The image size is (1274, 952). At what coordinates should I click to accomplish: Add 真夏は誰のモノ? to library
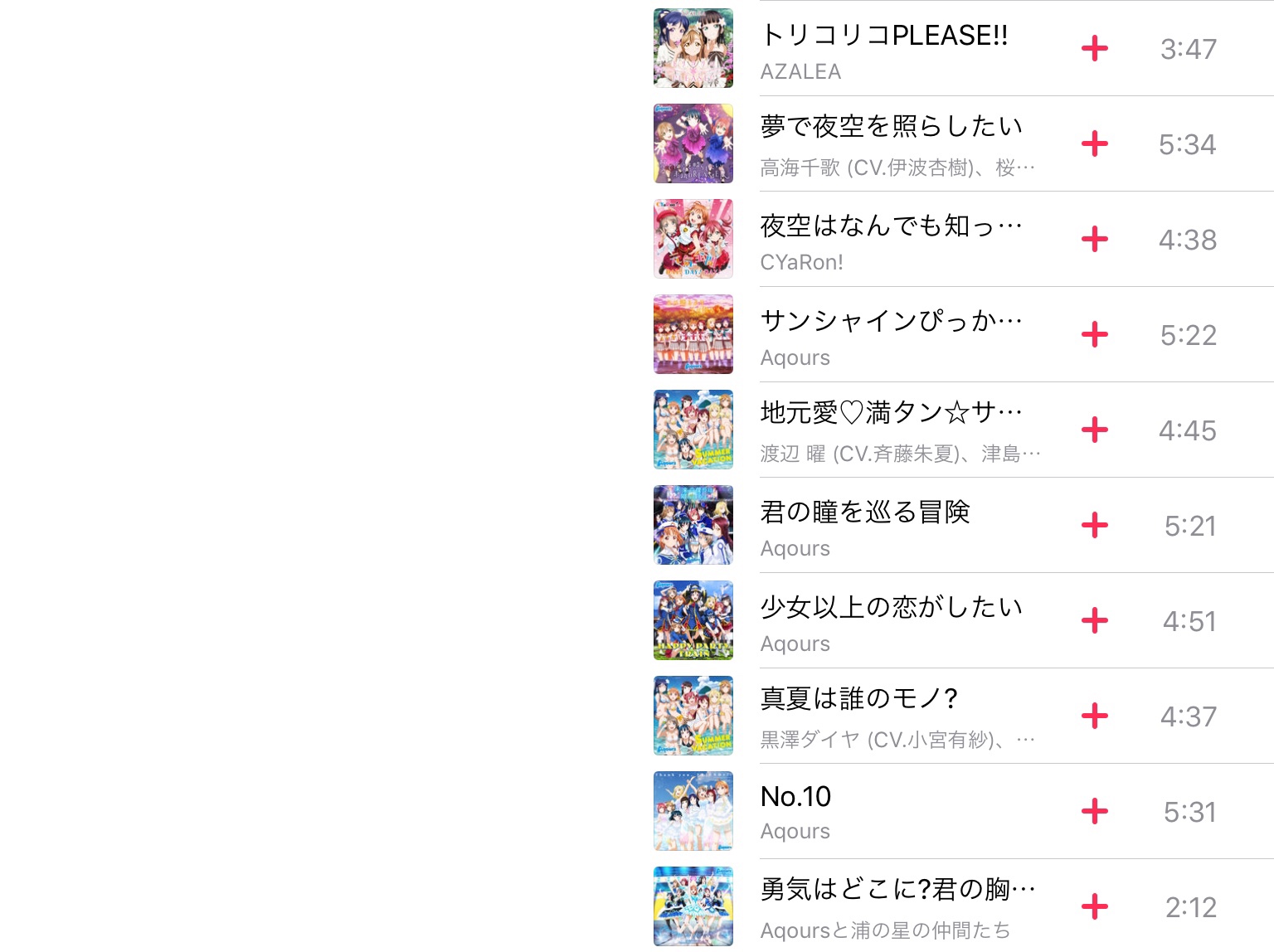[x=1095, y=716]
